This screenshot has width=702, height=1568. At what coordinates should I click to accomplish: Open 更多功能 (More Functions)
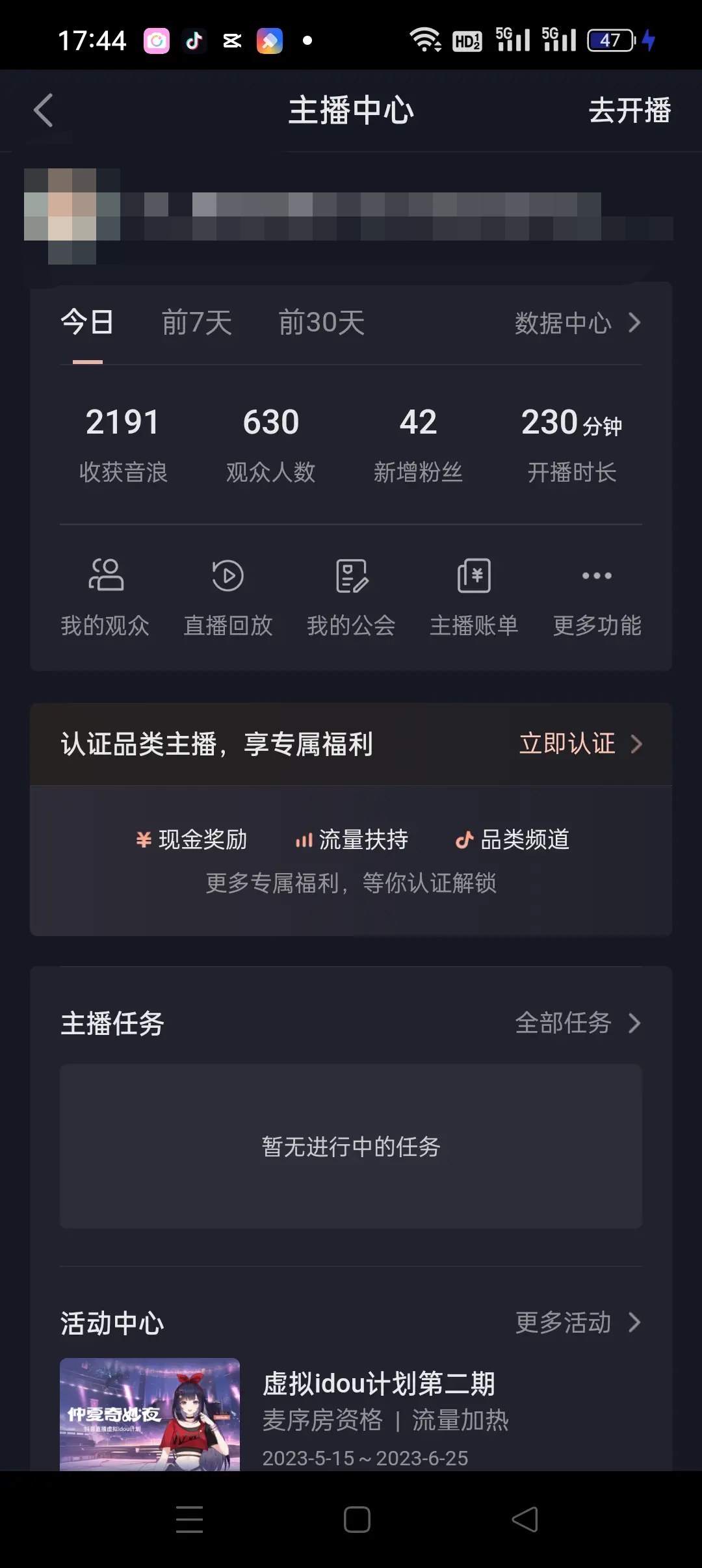tap(595, 597)
